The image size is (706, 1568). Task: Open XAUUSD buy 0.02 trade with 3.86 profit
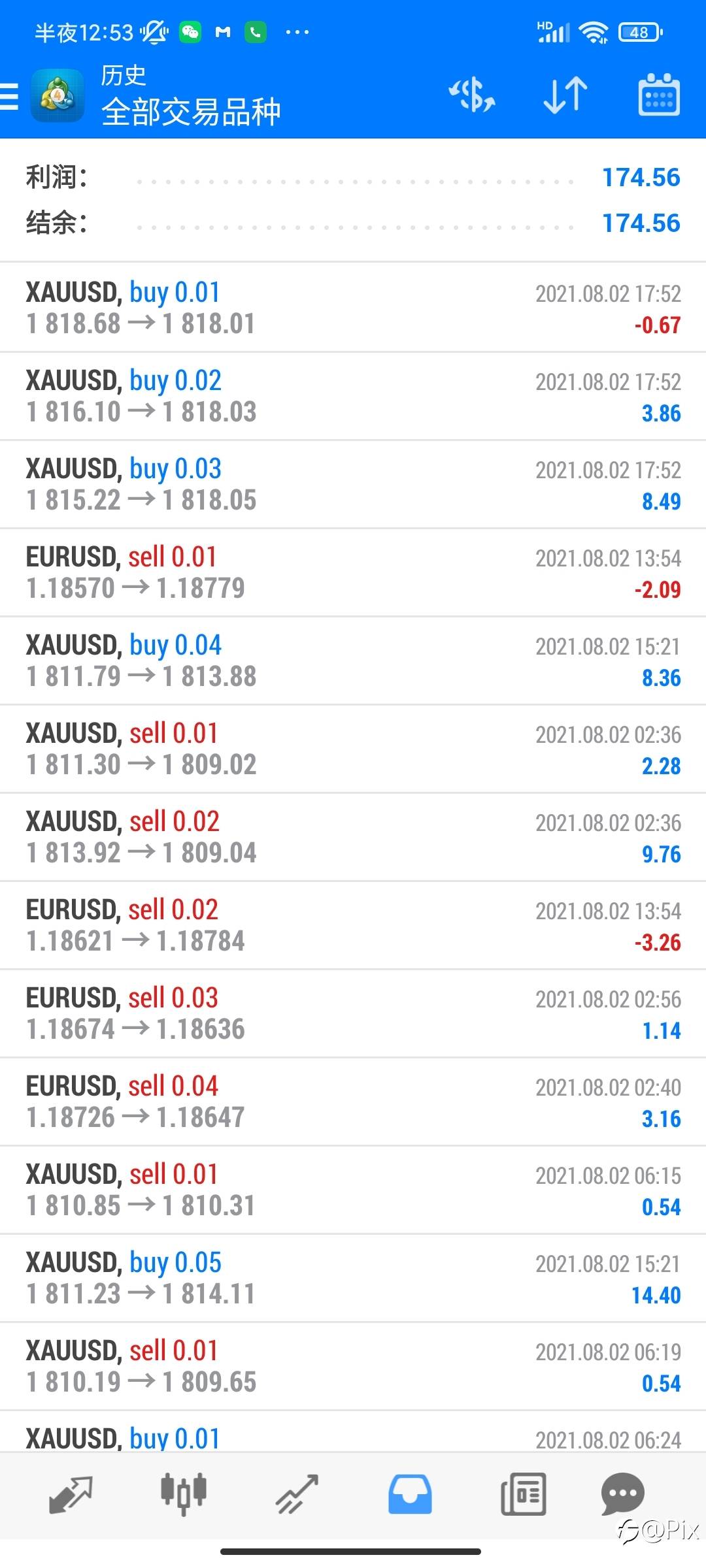(x=353, y=396)
